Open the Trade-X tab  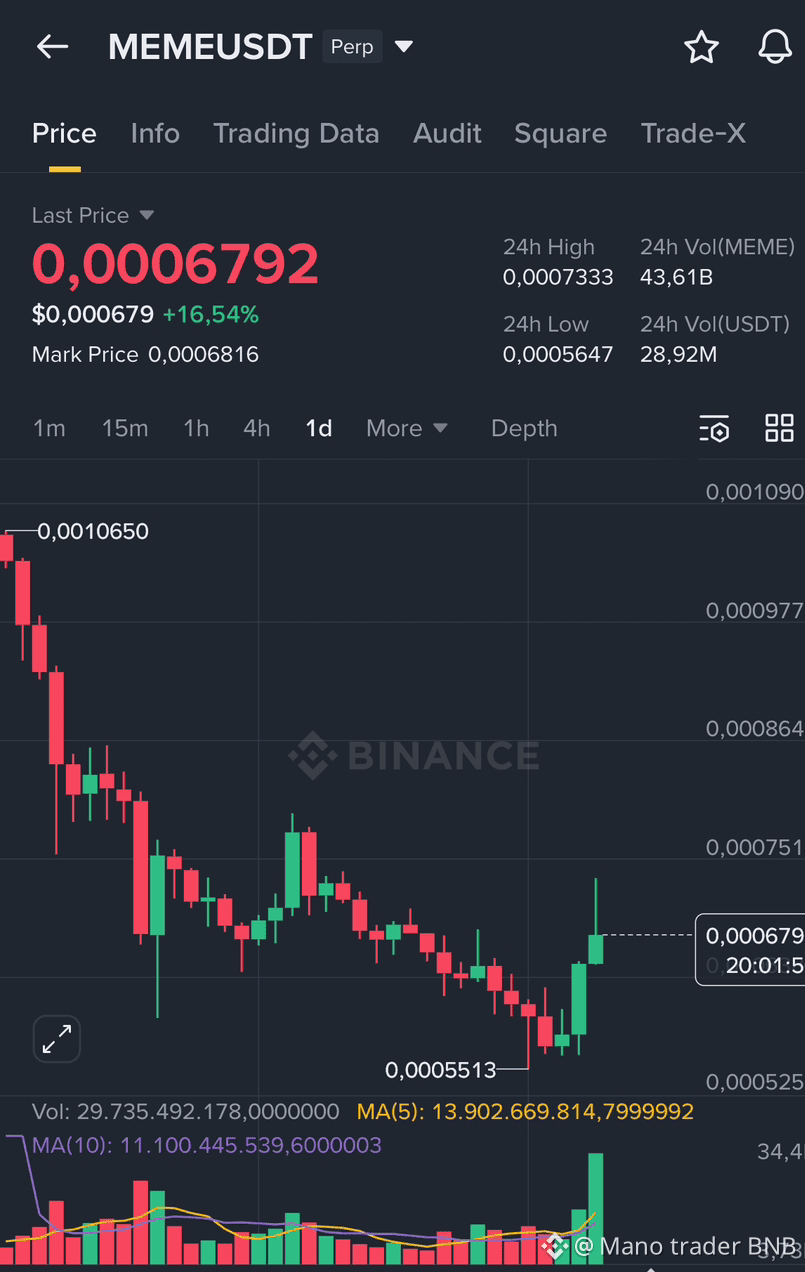pyautogui.click(x=693, y=133)
